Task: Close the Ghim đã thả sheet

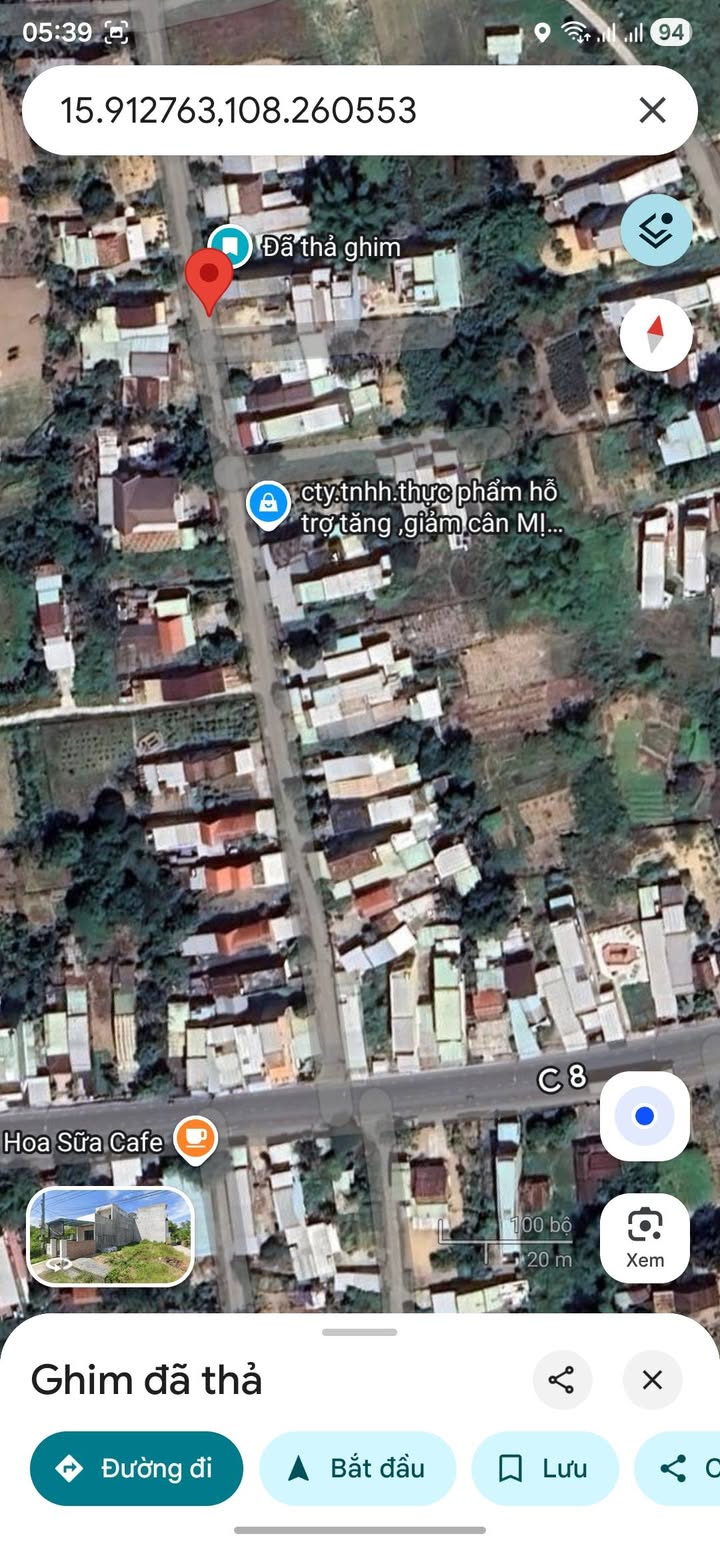Action: click(x=652, y=1380)
